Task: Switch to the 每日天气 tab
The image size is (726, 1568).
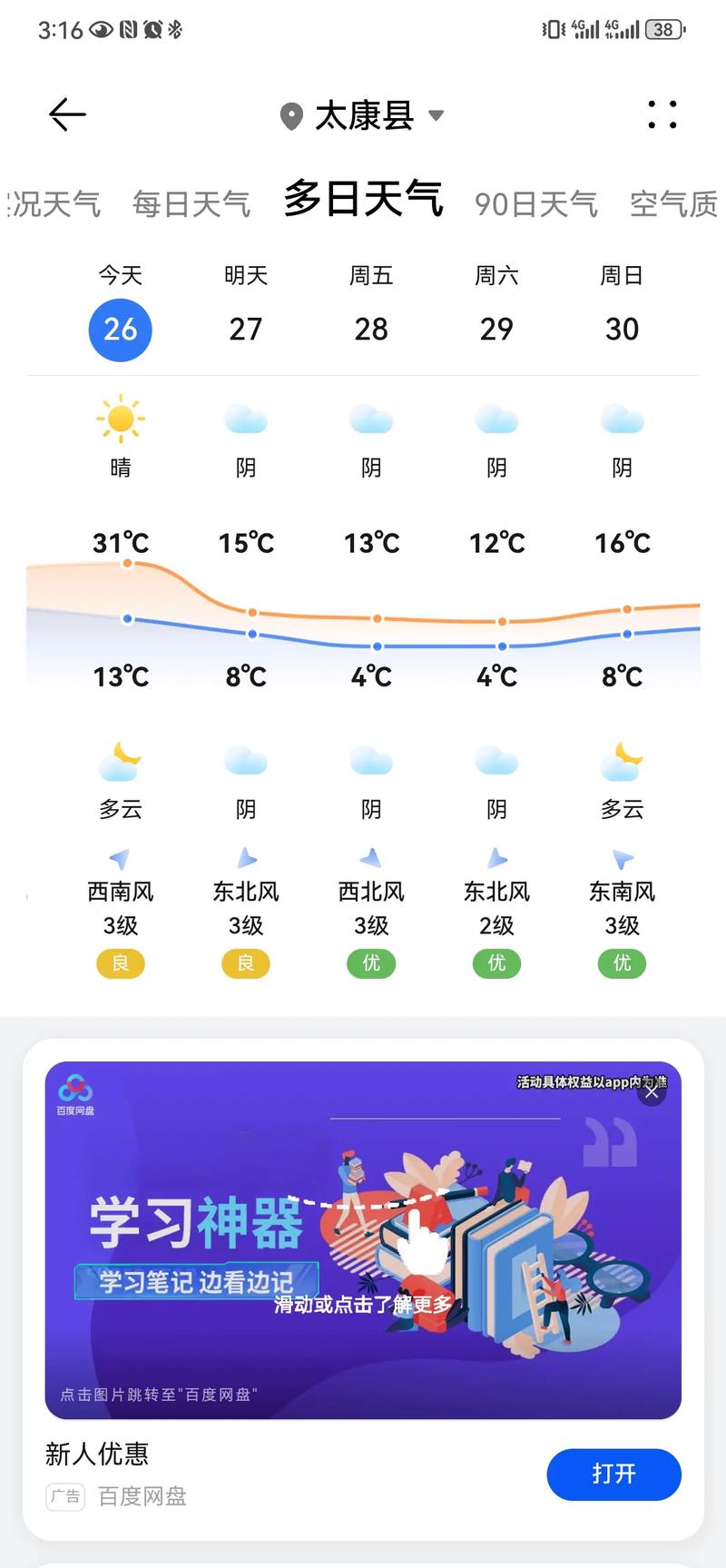Action: (x=191, y=202)
